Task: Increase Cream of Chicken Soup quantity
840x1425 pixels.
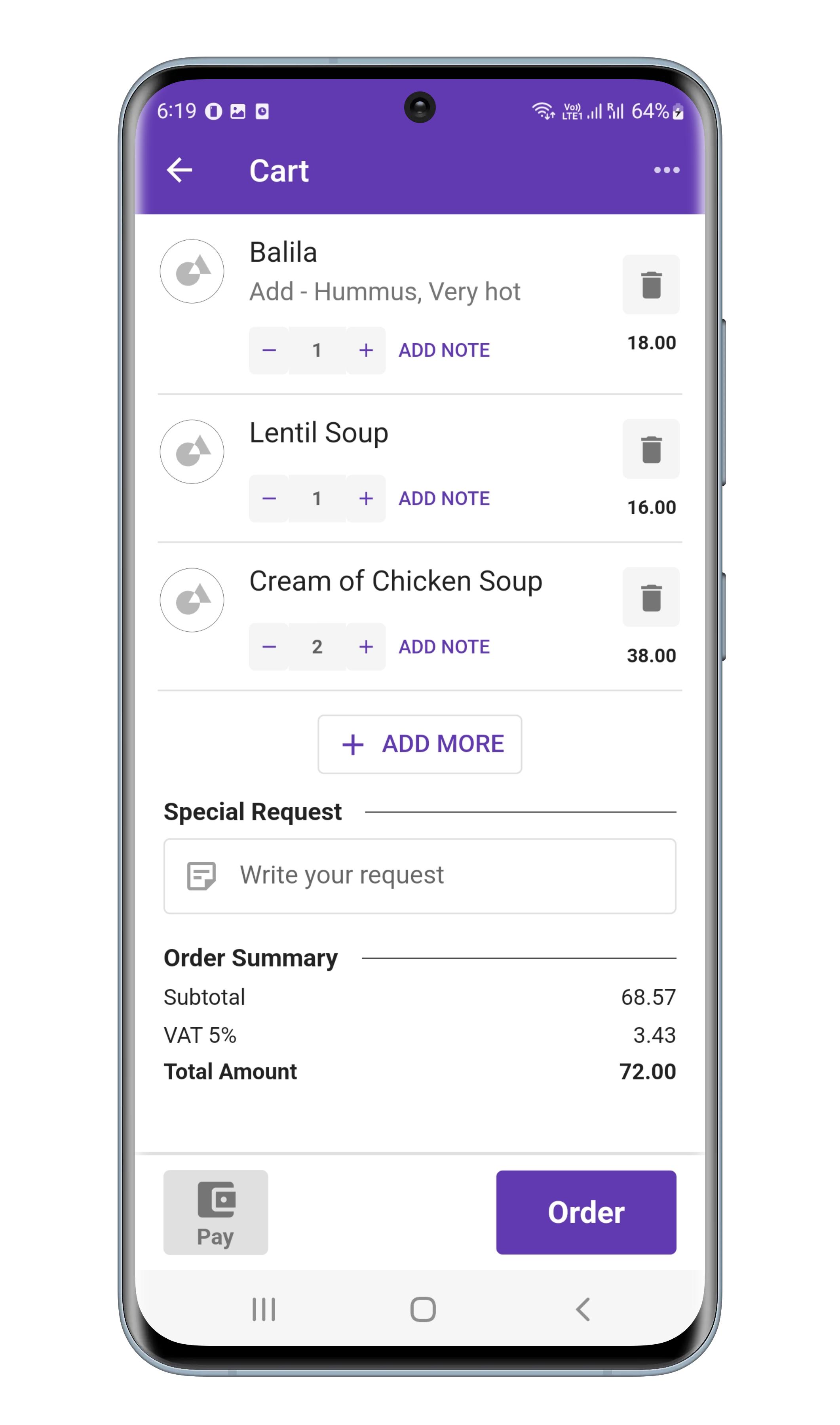Action: pyautogui.click(x=366, y=647)
